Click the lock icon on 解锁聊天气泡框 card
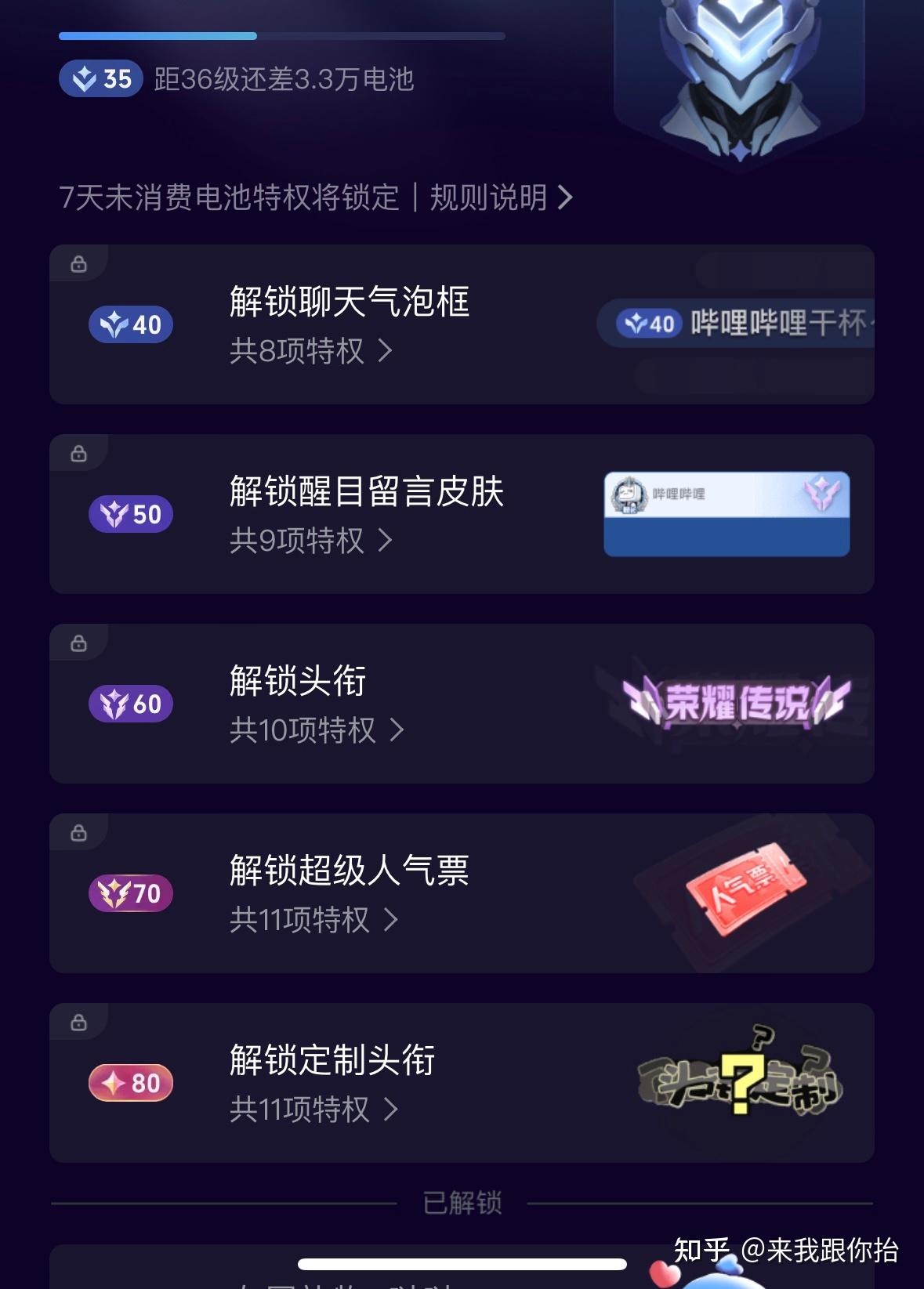The width and height of the screenshot is (924, 1289). coord(78,264)
